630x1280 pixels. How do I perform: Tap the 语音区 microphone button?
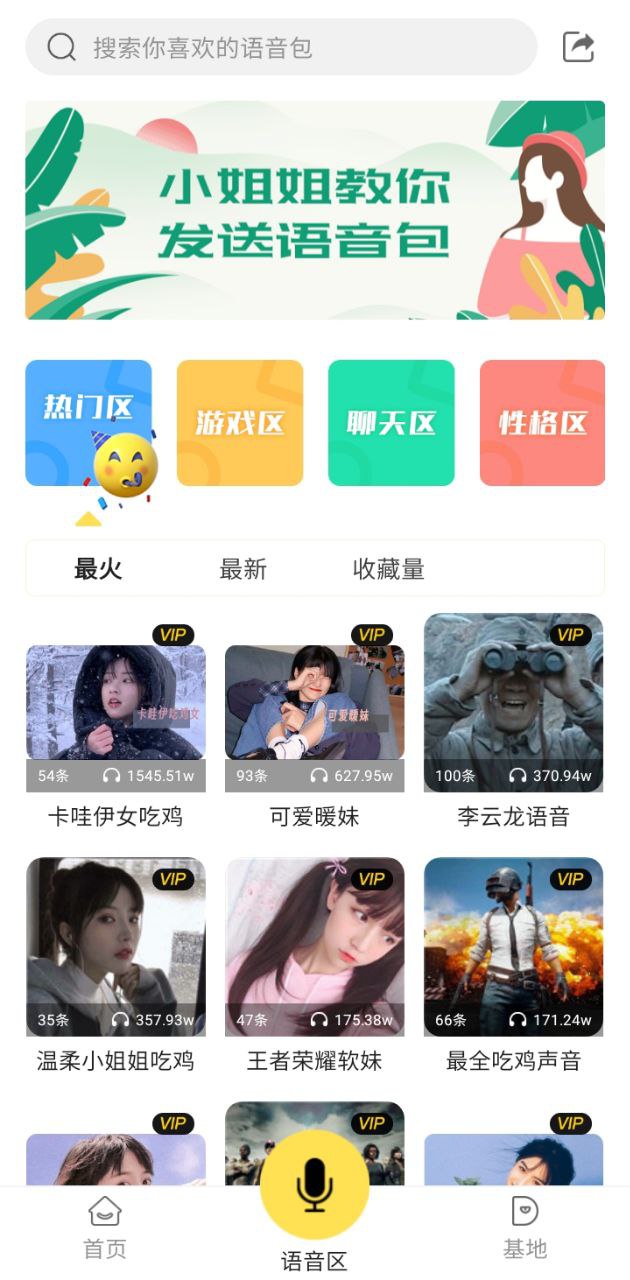pos(315,1186)
